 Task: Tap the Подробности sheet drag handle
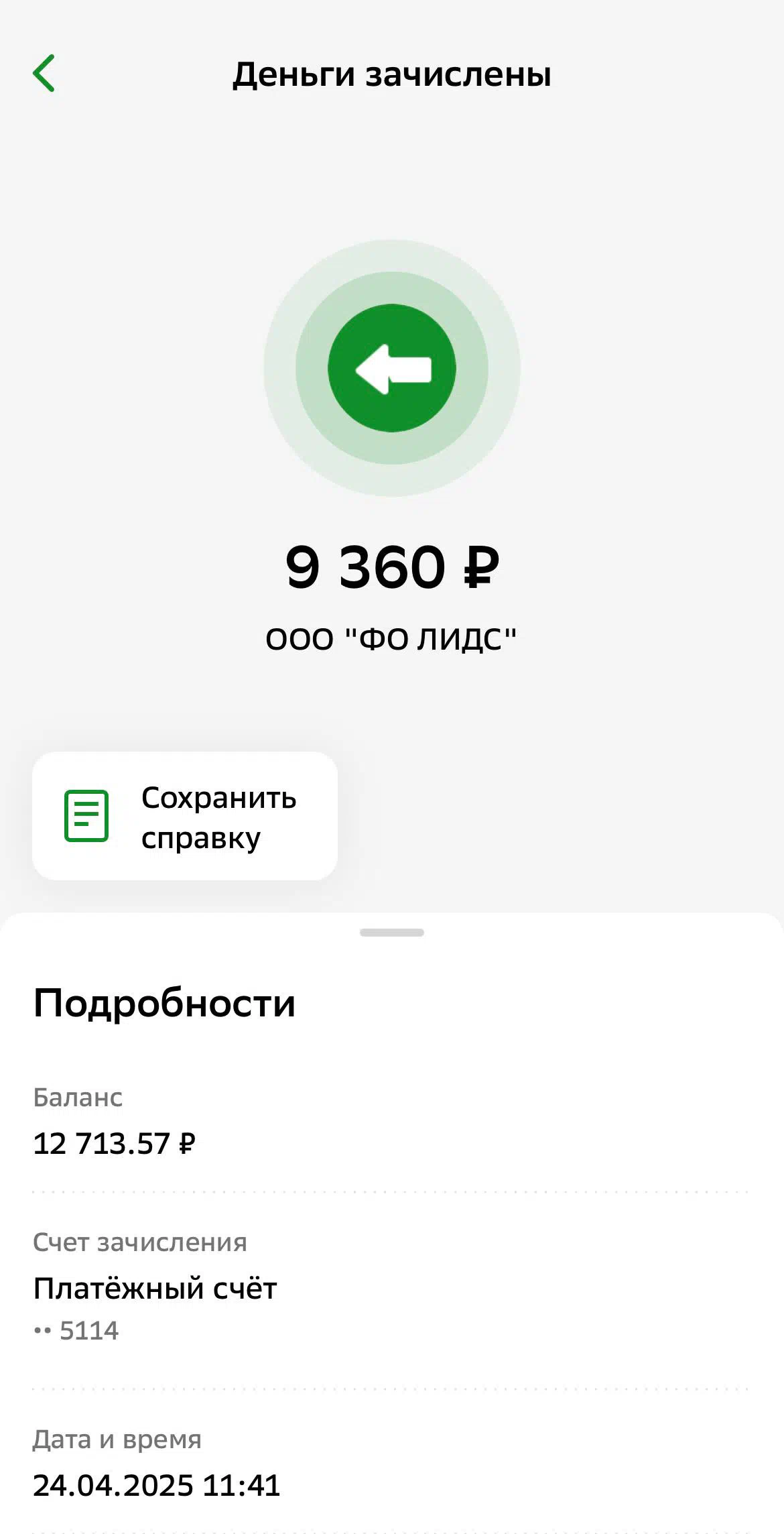[392, 933]
